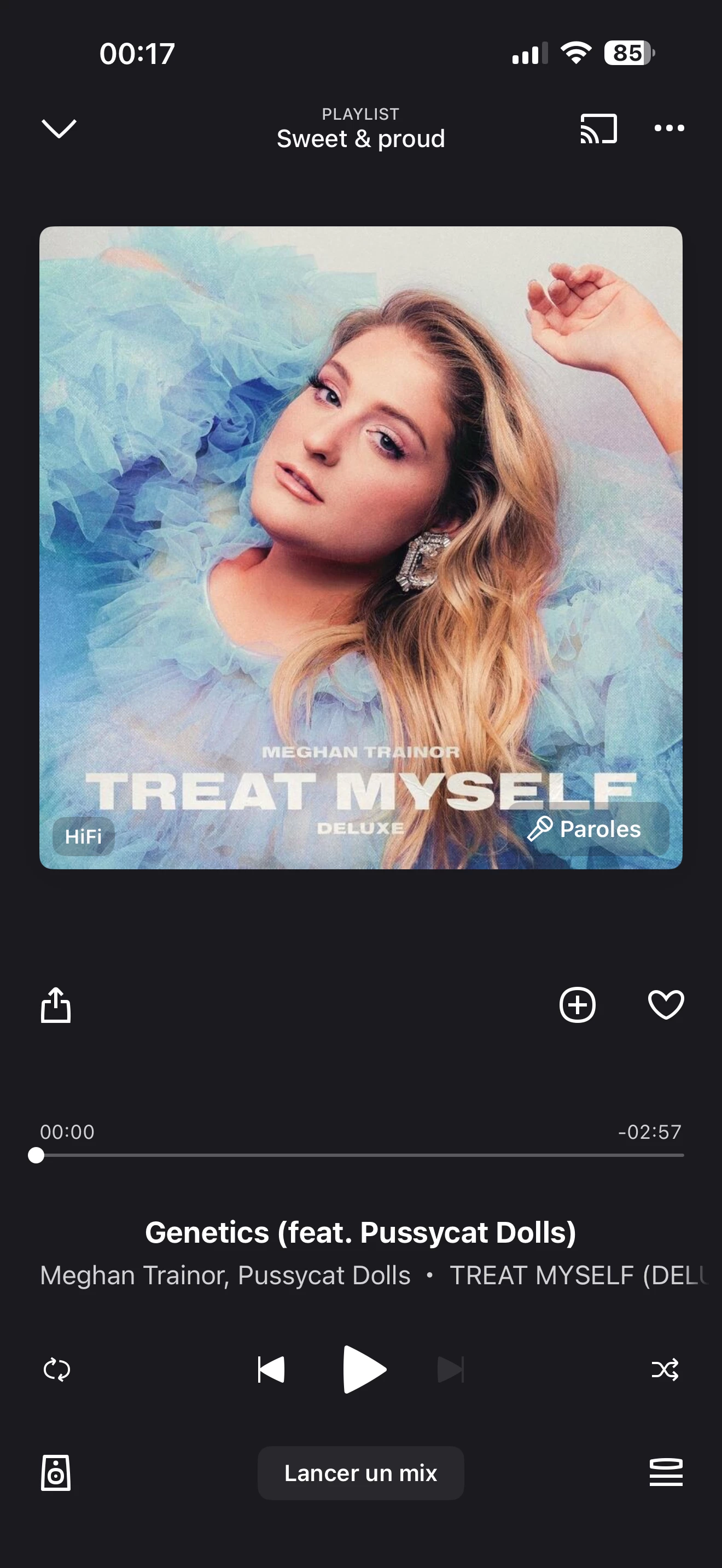
Task: Play Genetics (feat. Pussycat Dolls)
Action: pyautogui.click(x=364, y=1370)
